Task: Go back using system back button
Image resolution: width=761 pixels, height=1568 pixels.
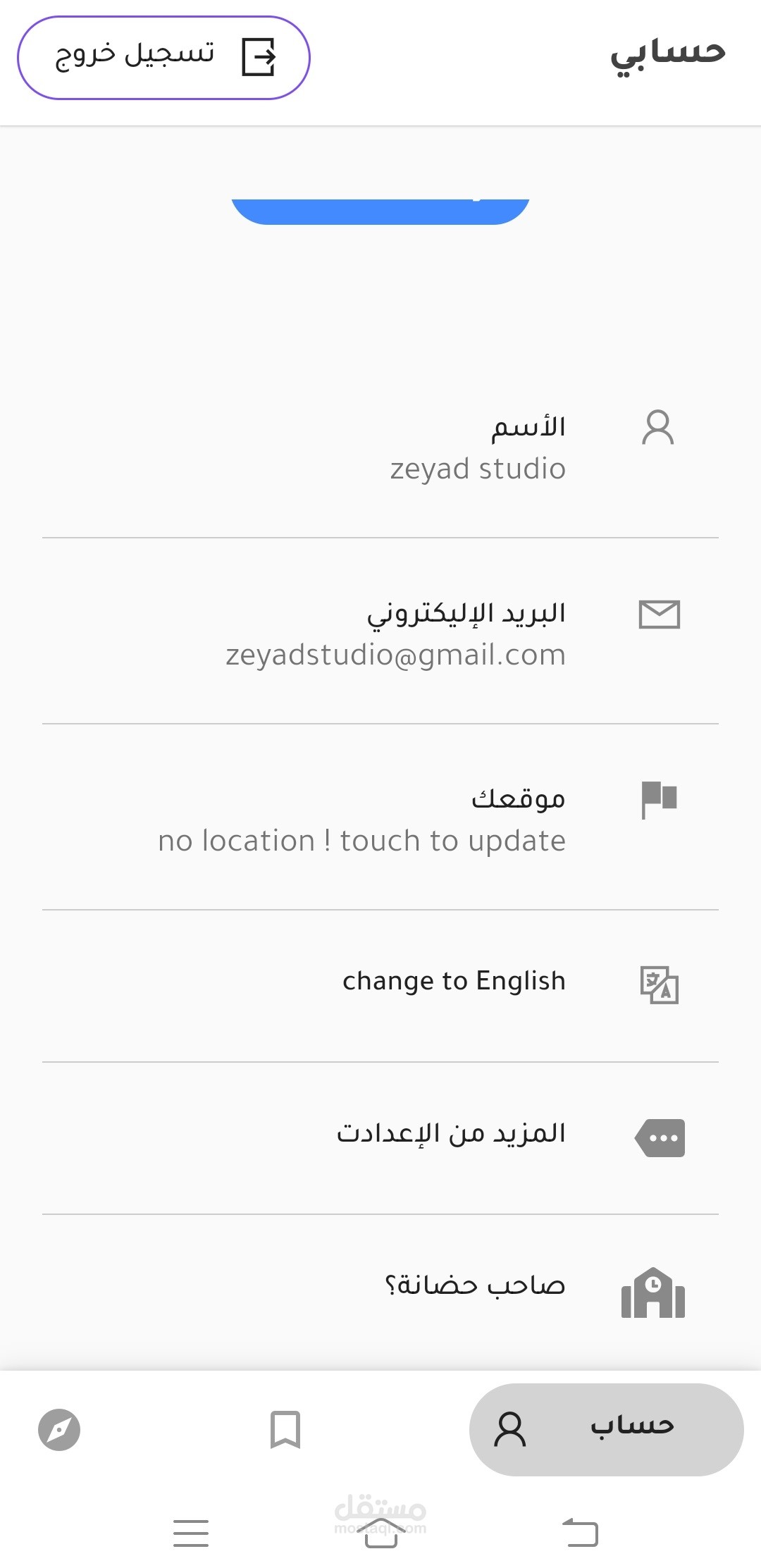Action: click(x=580, y=1532)
